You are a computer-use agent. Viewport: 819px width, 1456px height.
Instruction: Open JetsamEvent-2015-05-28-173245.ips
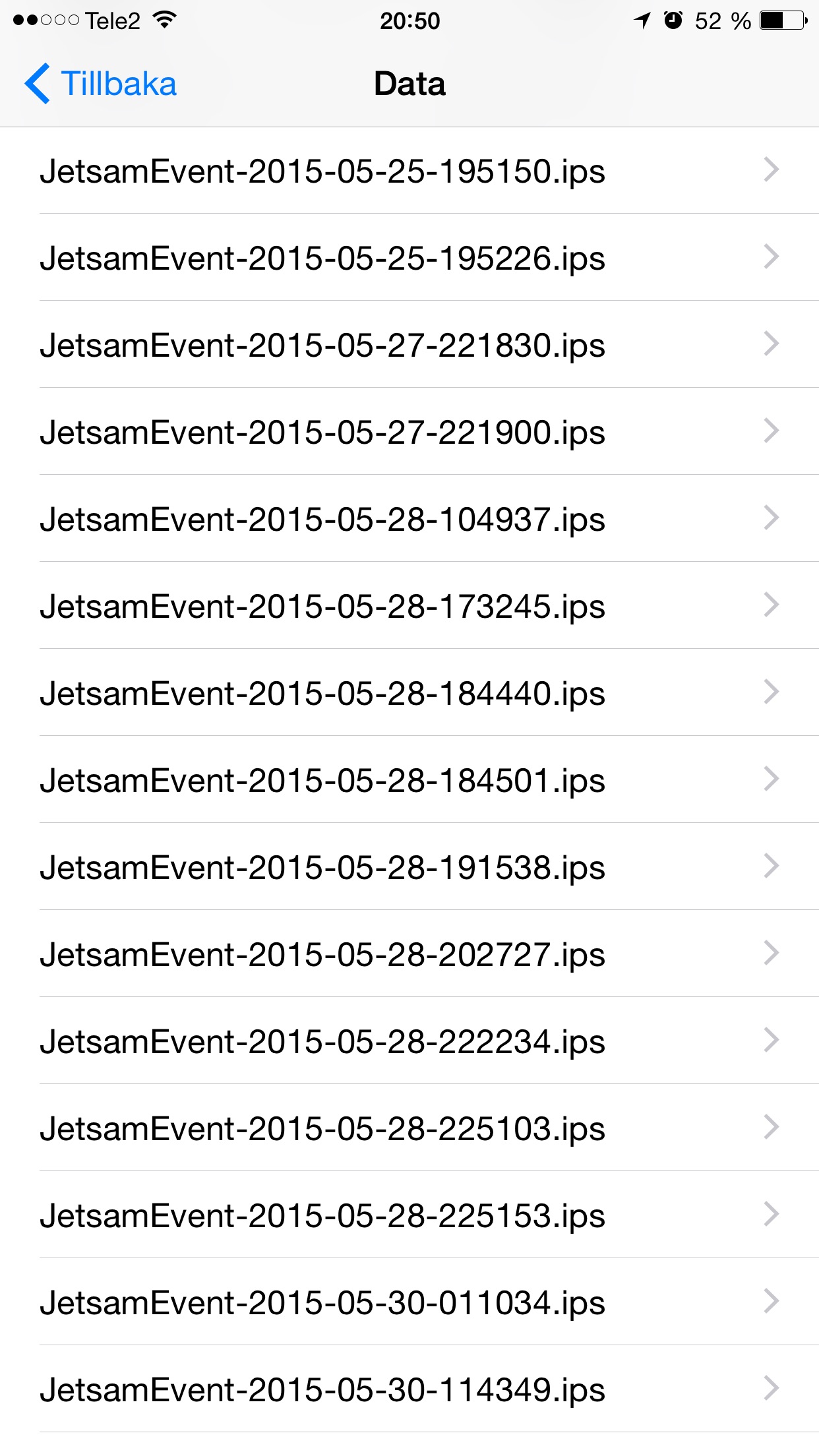coord(409,605)
